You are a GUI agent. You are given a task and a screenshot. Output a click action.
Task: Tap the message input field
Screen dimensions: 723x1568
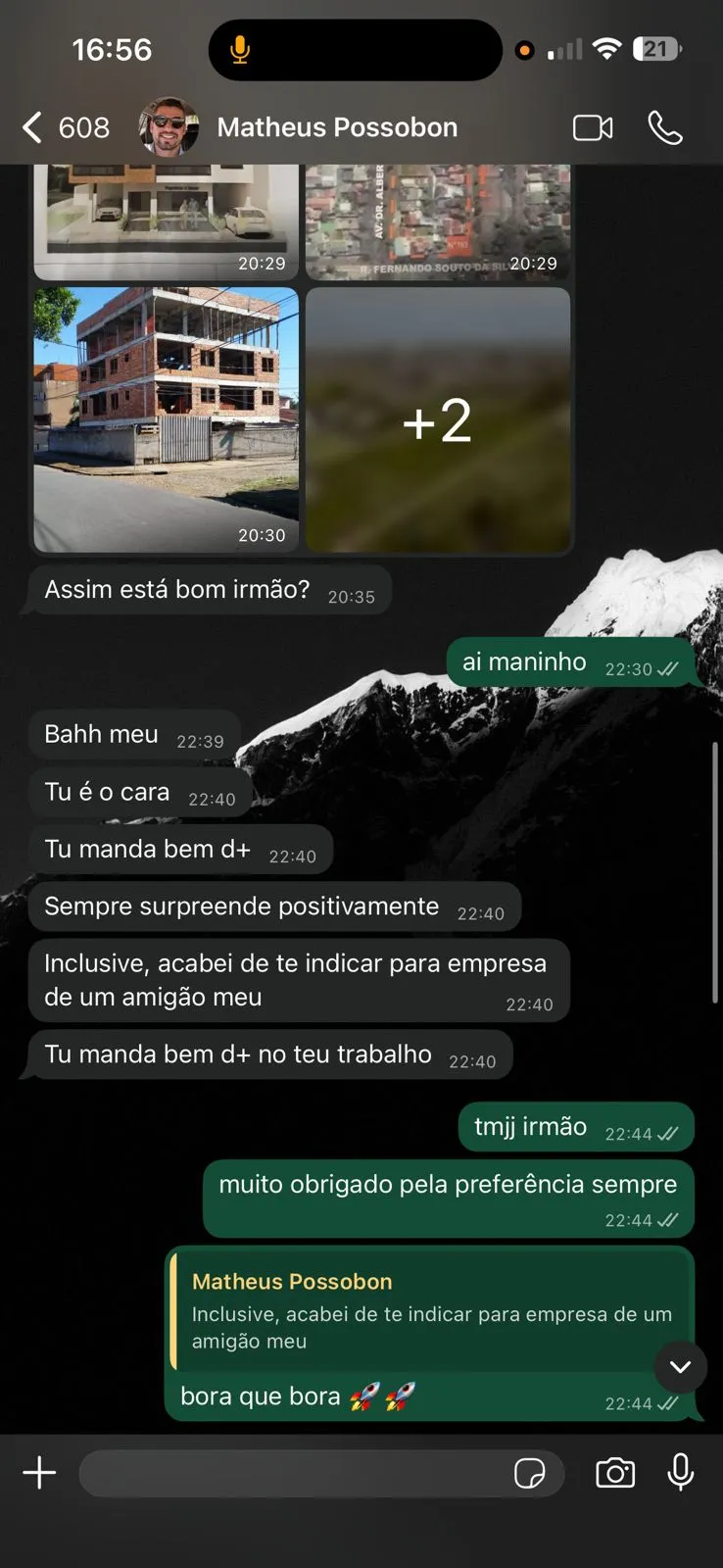click(294, 1473)
